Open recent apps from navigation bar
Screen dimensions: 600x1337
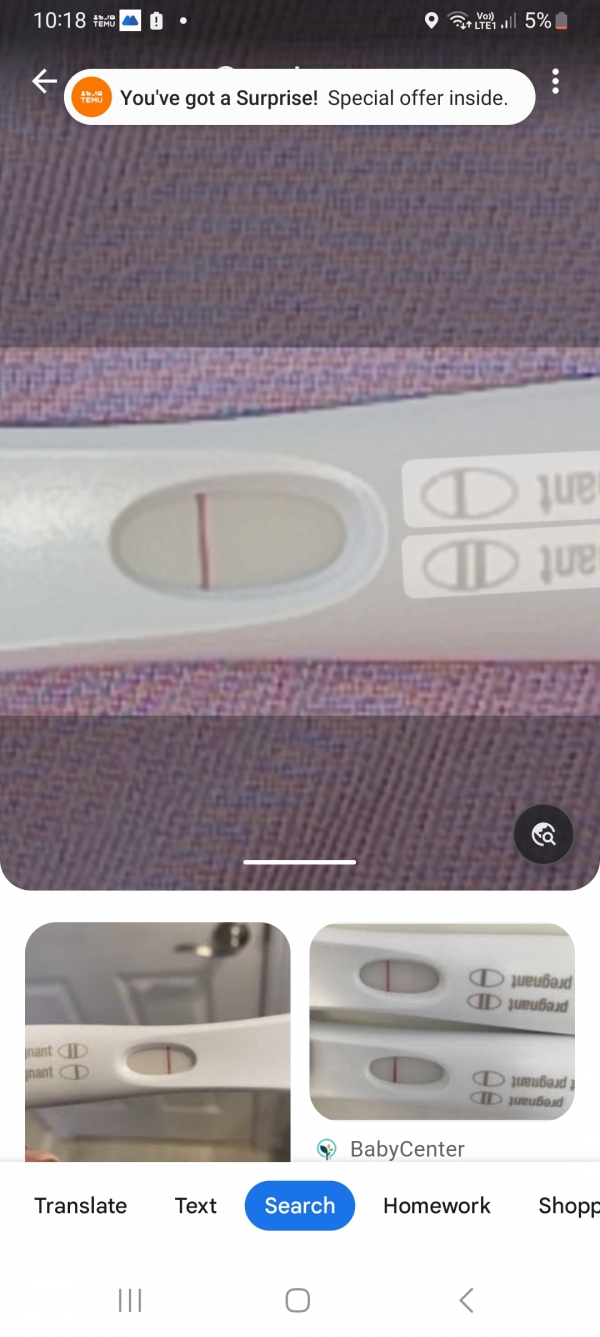[130, 1300]
